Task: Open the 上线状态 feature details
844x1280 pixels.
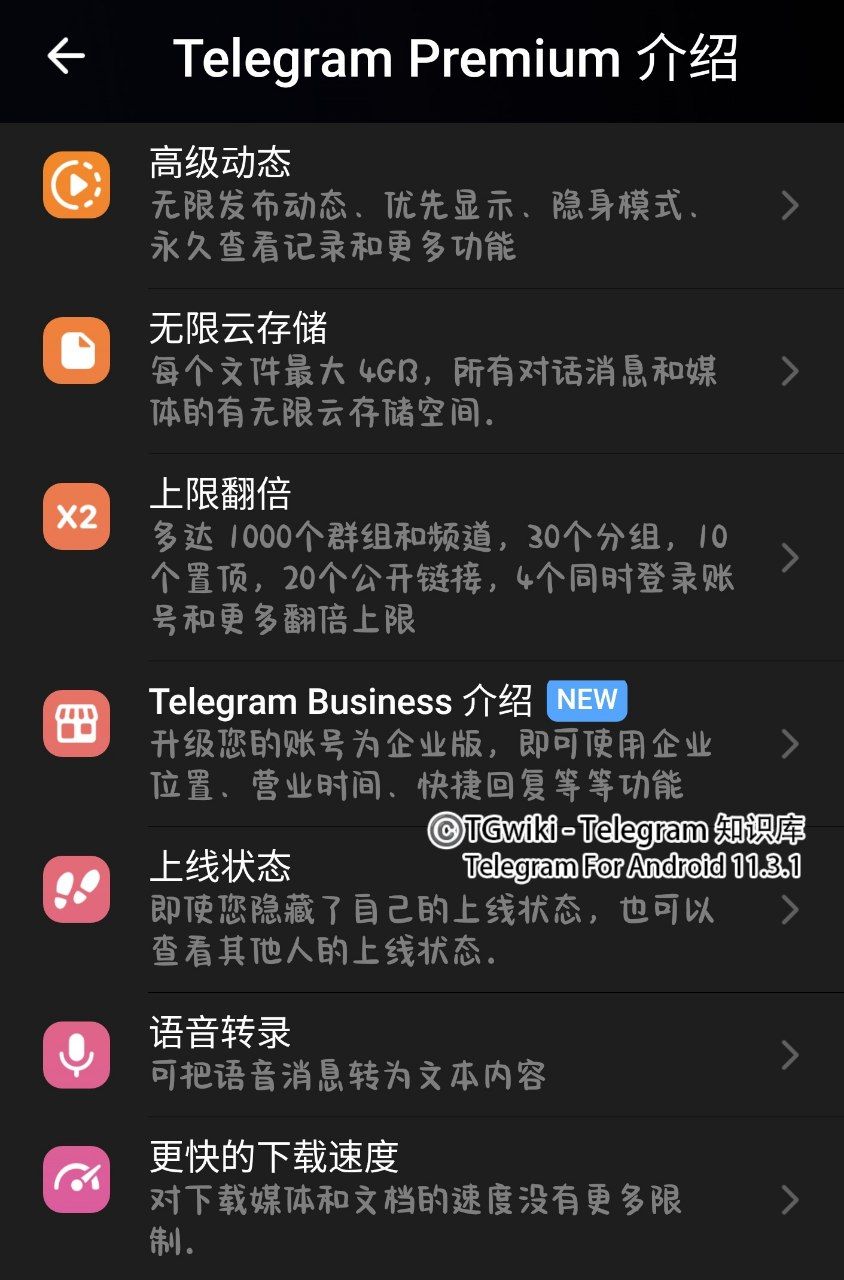Action: (791, 910)
